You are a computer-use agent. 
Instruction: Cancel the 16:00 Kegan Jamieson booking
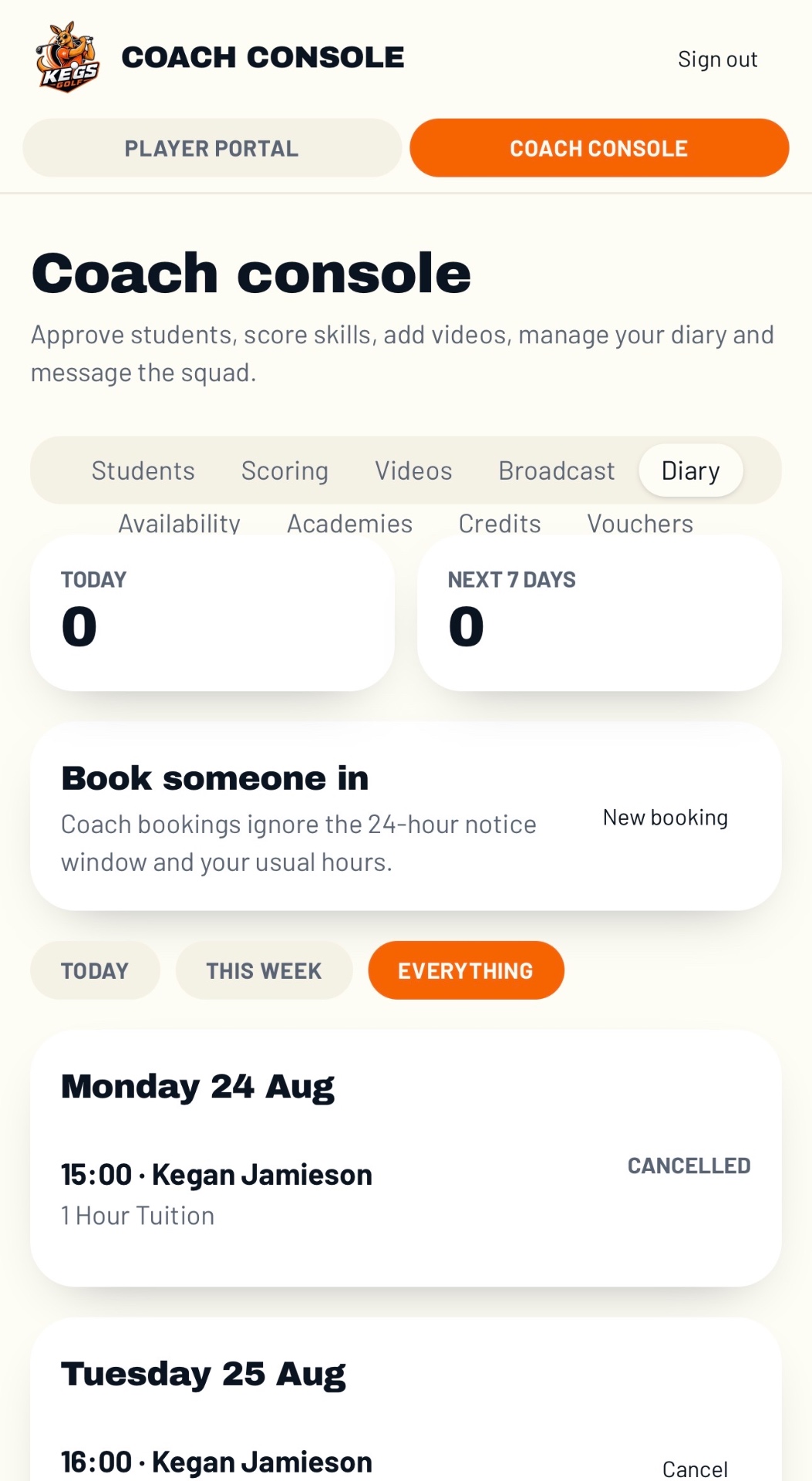pyautogui.click(x=695, y=1469)
